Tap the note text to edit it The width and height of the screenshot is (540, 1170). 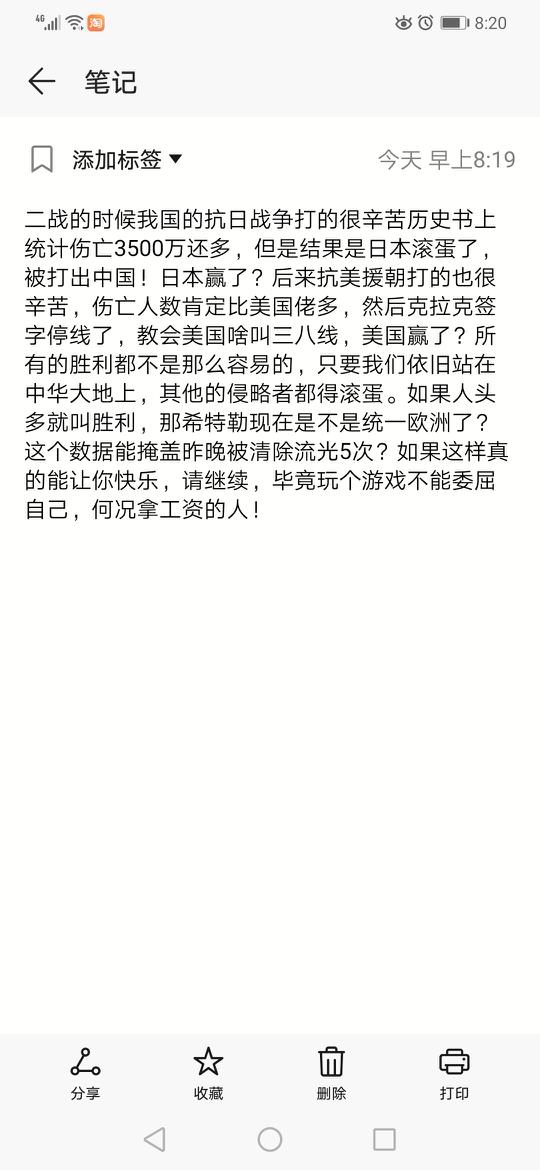(261, 366)
